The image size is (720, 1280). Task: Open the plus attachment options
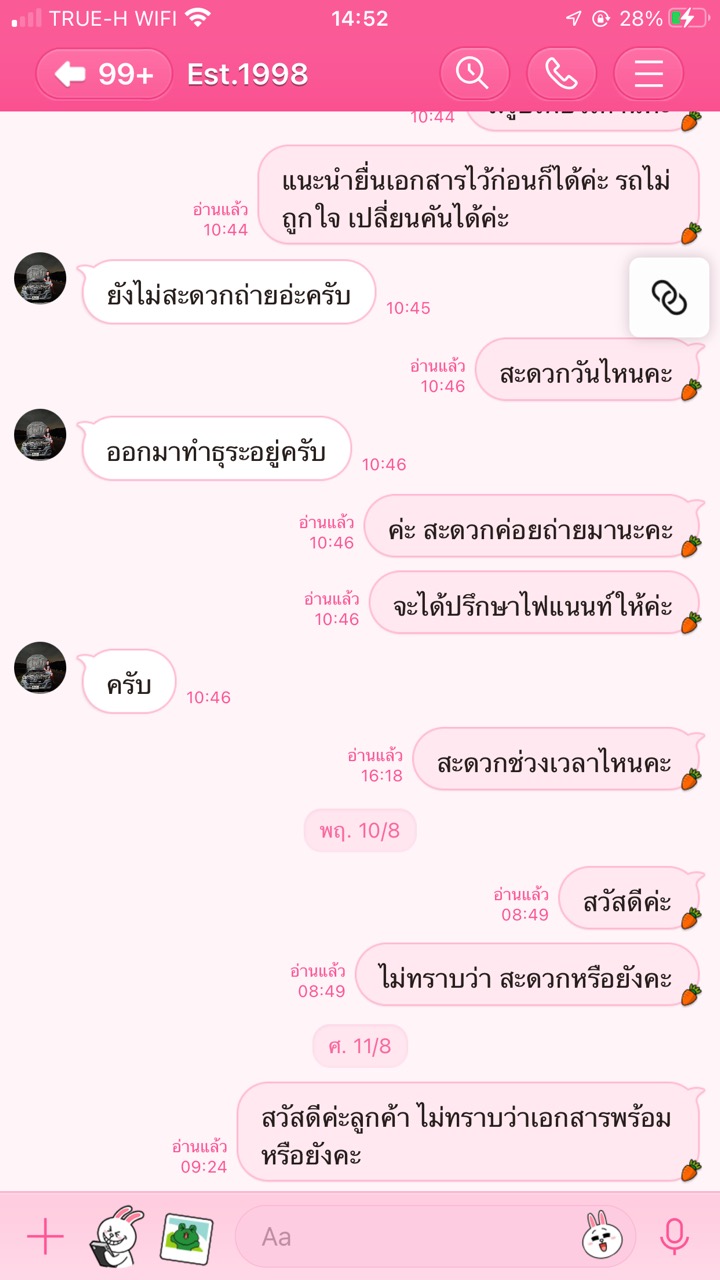(x=45, y=1237)
